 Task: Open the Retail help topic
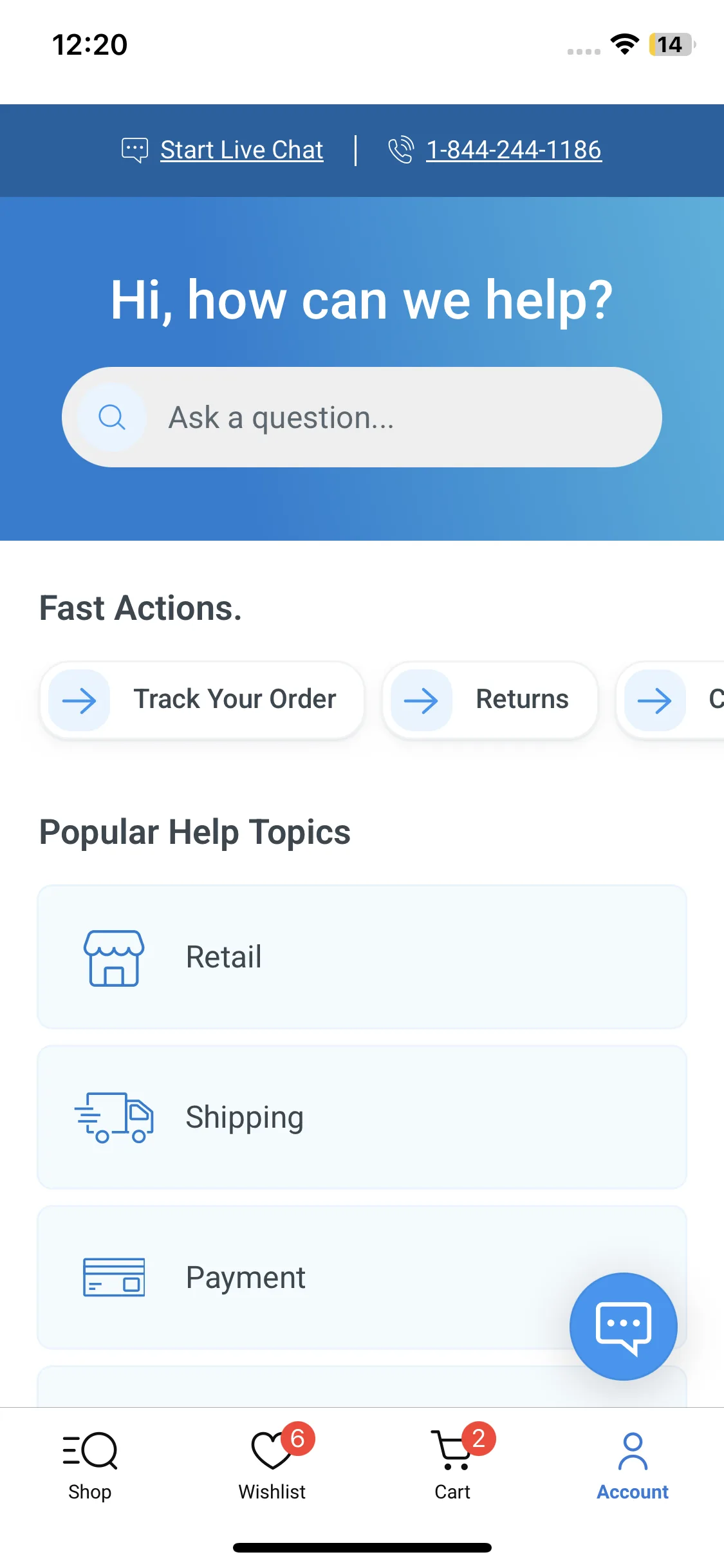[x=362, y=957]
